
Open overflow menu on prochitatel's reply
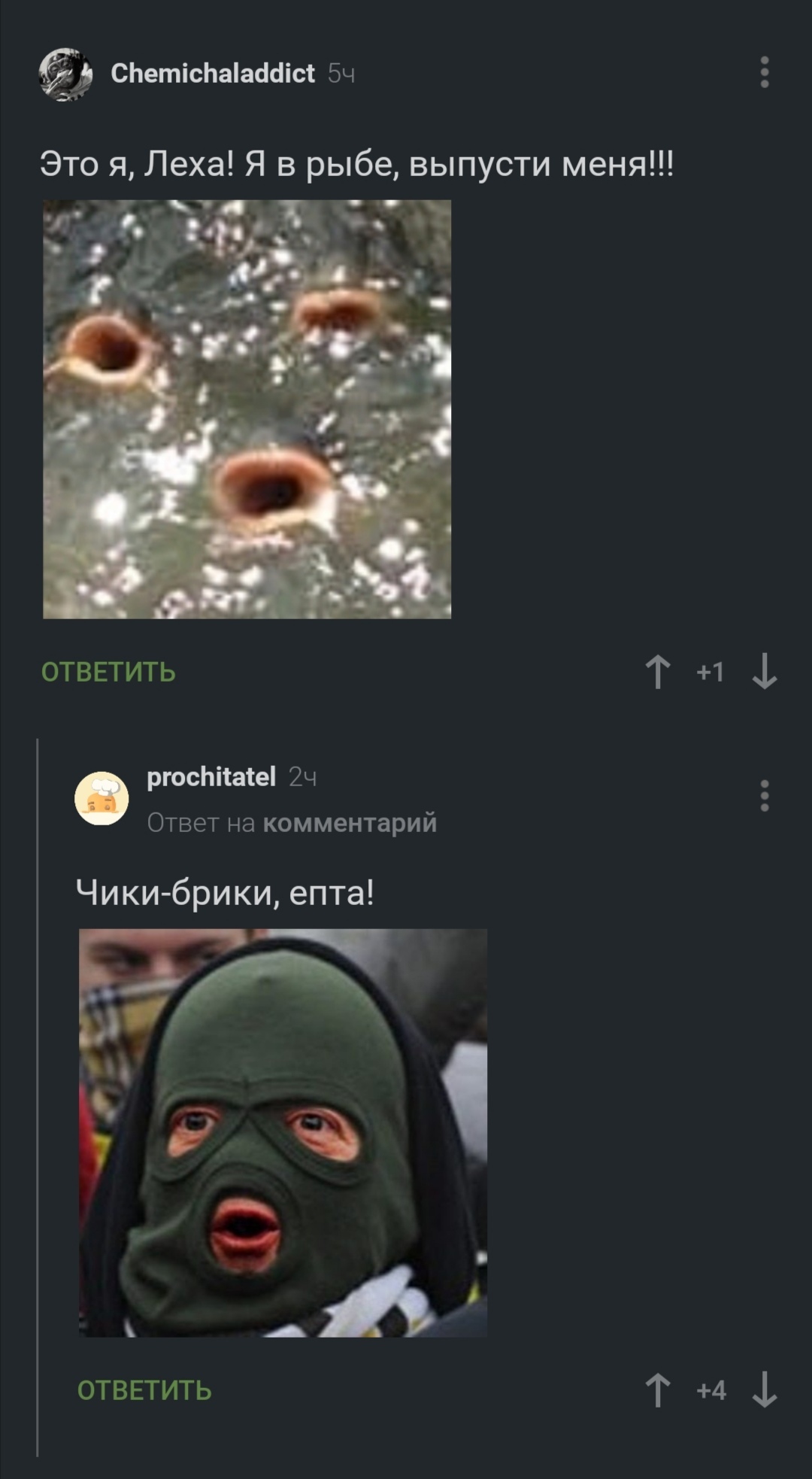pos(765,796)
